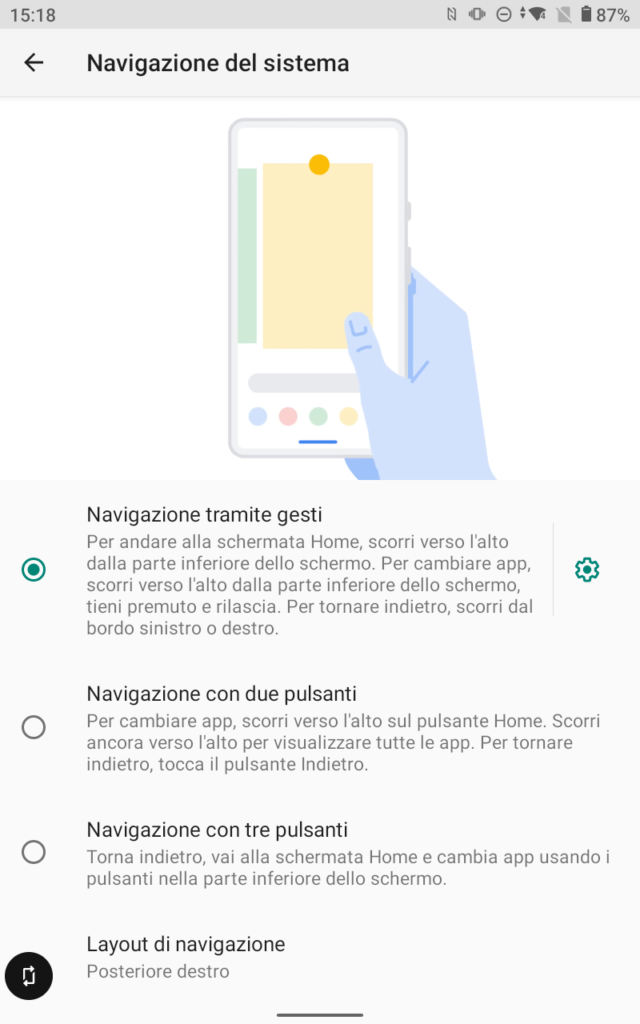Tap the screen rotation floating button
The width and height of the screenshot is (640, 1024).
[29, 976]
